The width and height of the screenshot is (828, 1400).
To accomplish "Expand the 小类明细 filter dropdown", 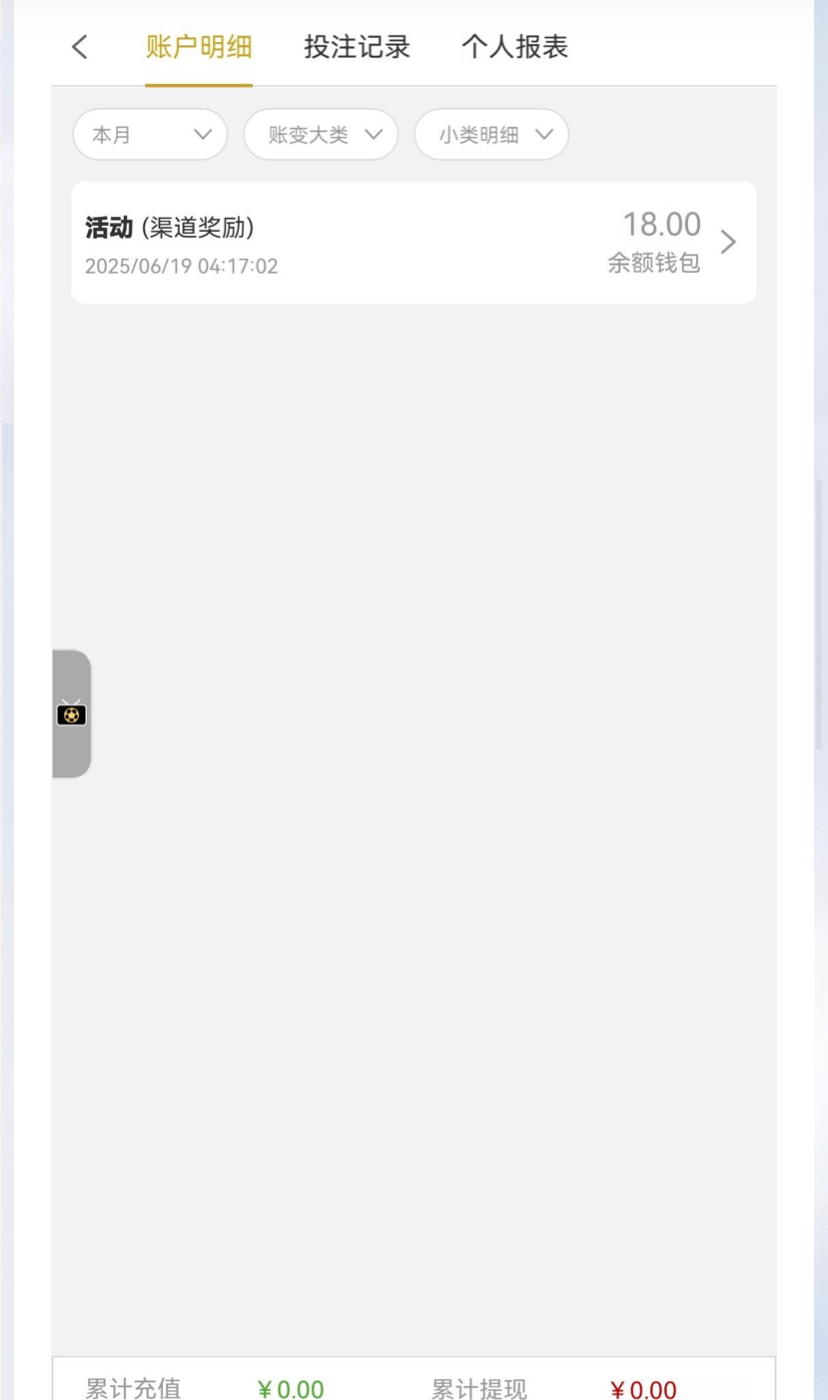I will [491, 135].
